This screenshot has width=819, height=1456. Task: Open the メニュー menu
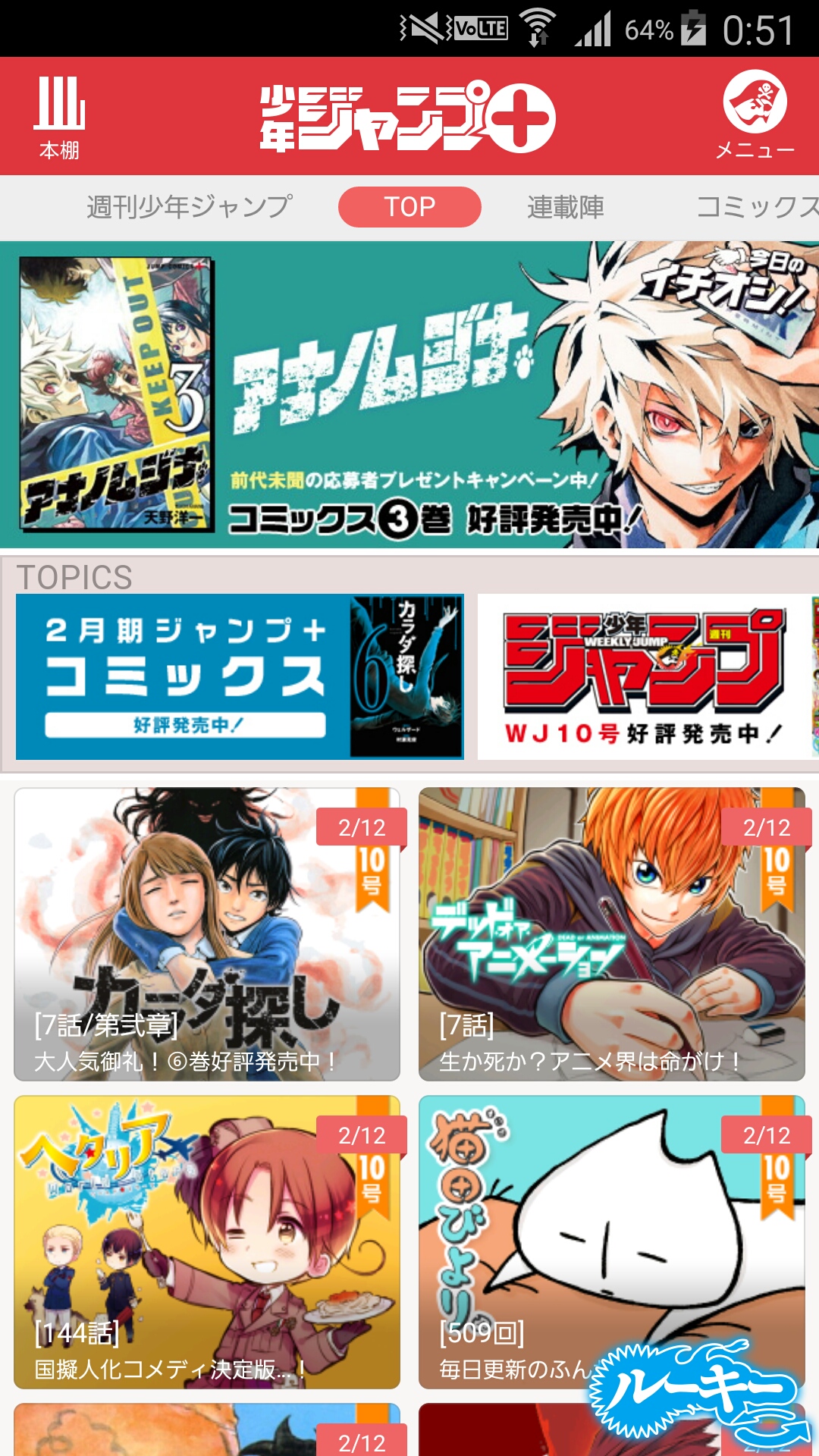click(x=755, y=115)
